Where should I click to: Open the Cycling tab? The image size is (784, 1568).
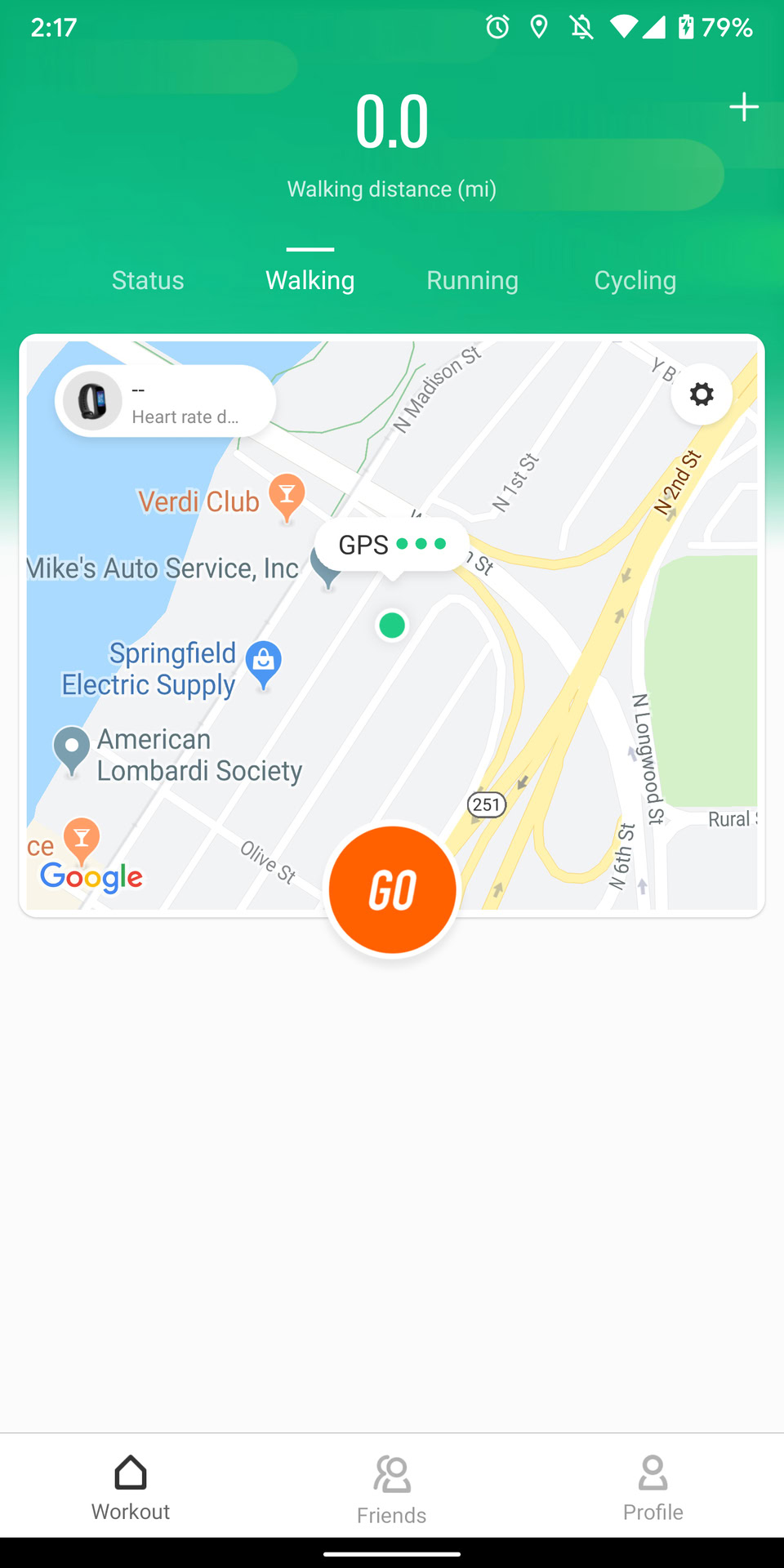coord(635,280)
